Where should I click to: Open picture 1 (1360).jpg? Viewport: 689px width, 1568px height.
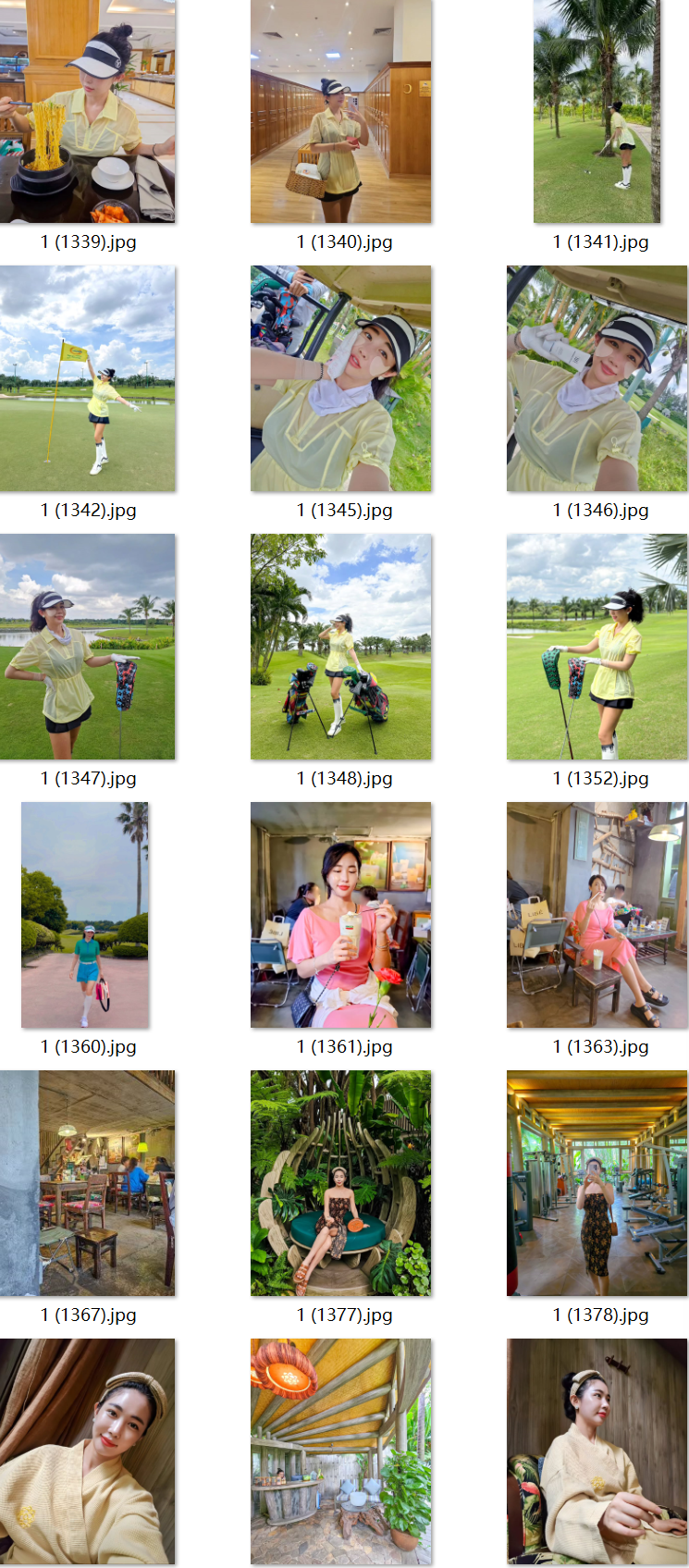[85, 915]
